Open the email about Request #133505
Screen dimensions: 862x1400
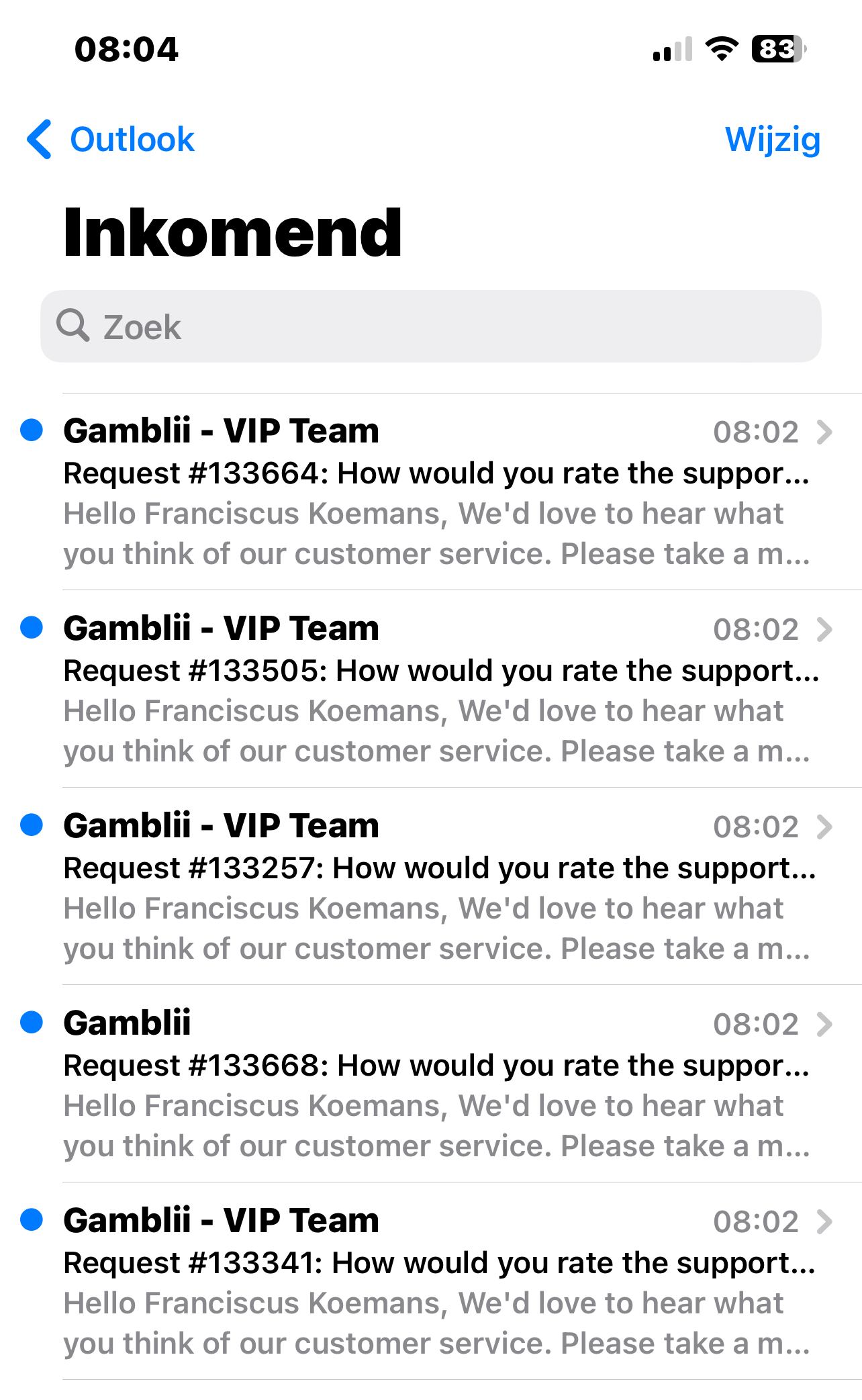point(436,690)
